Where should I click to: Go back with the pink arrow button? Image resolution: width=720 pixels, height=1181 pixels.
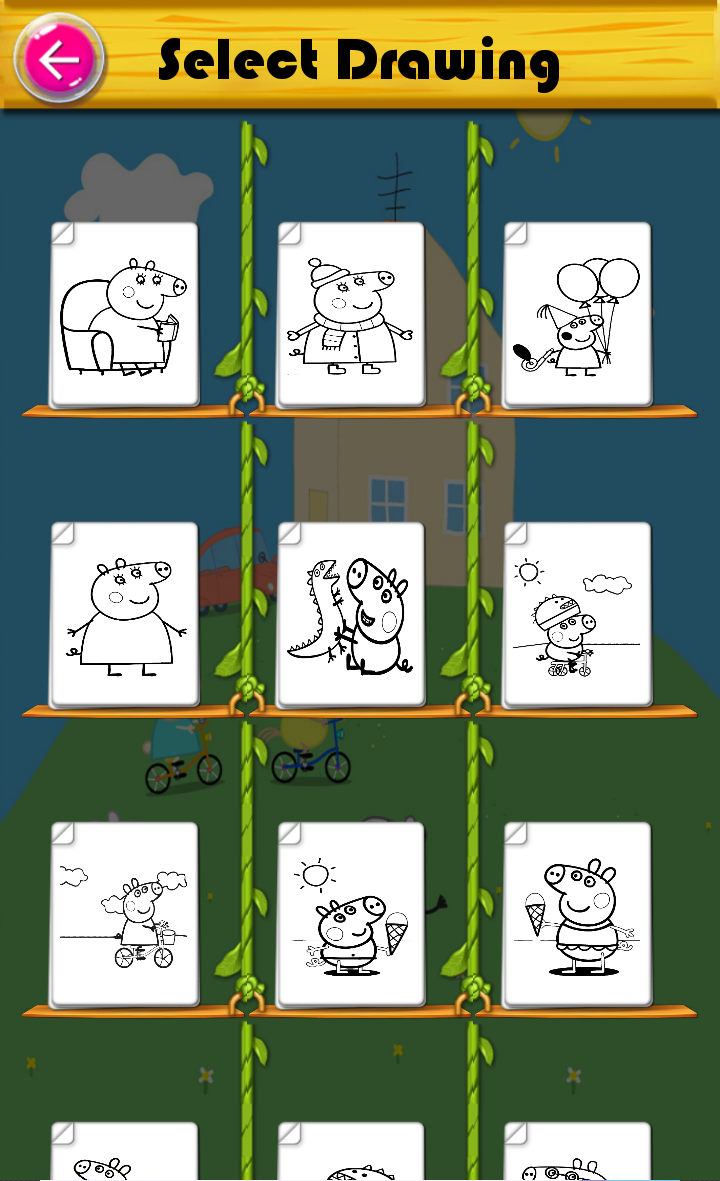(59, 58)
